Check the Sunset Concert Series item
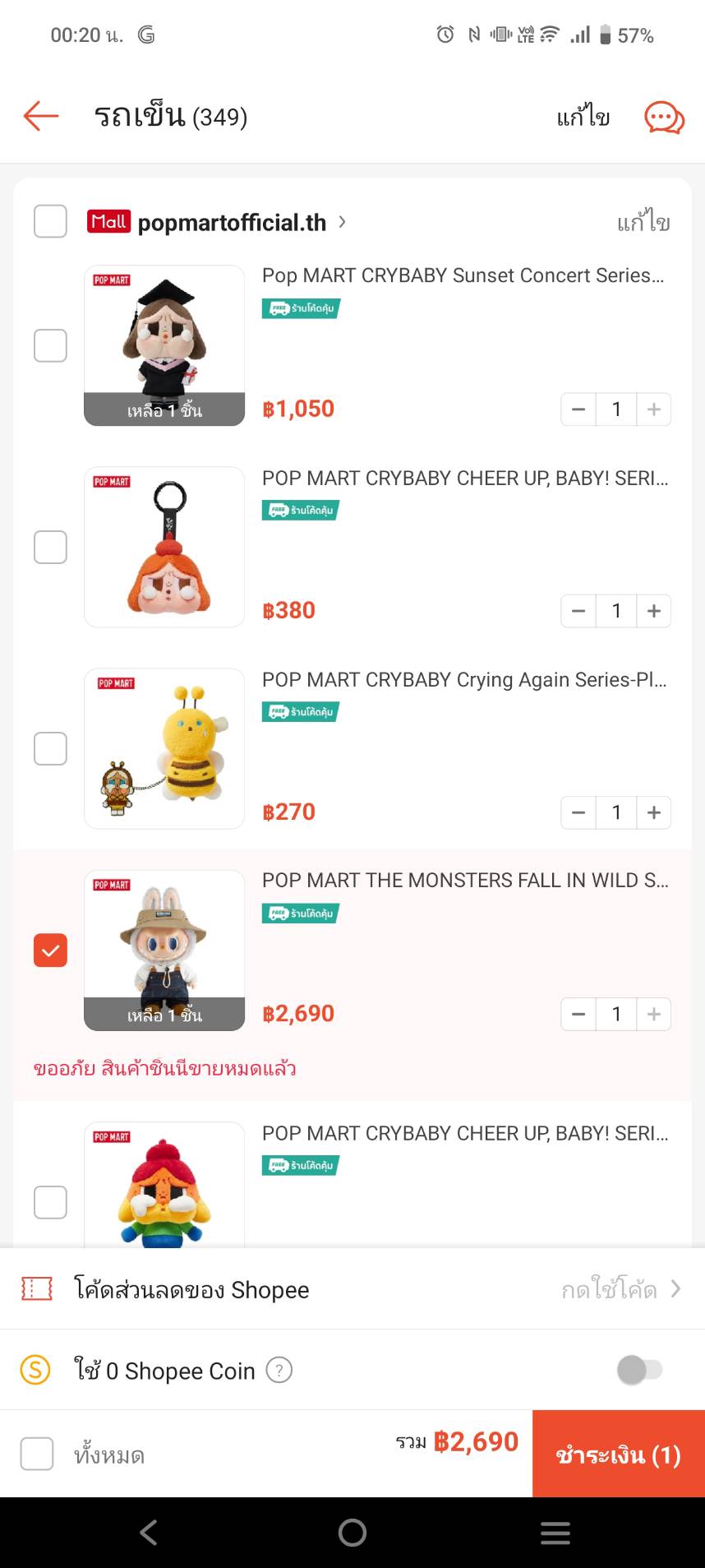 (50, 345)
